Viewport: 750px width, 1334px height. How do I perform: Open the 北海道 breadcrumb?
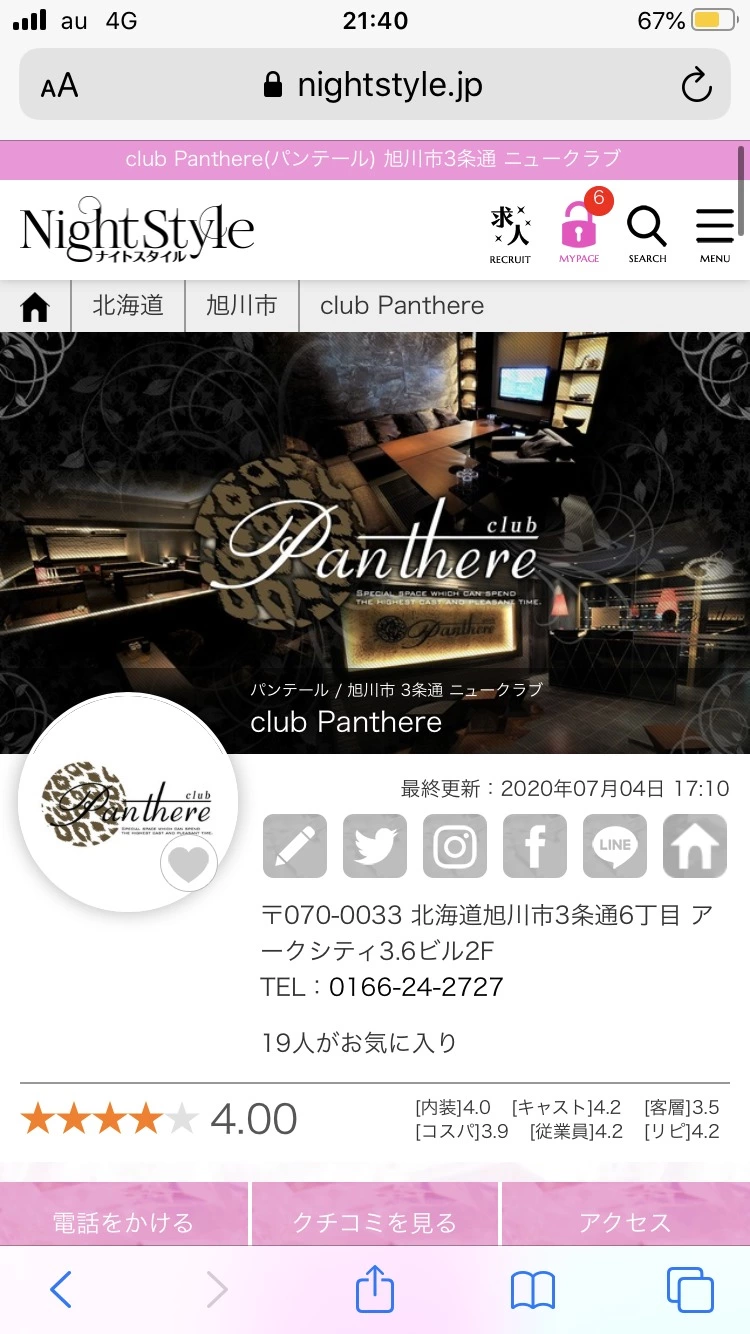pos(128,306)
